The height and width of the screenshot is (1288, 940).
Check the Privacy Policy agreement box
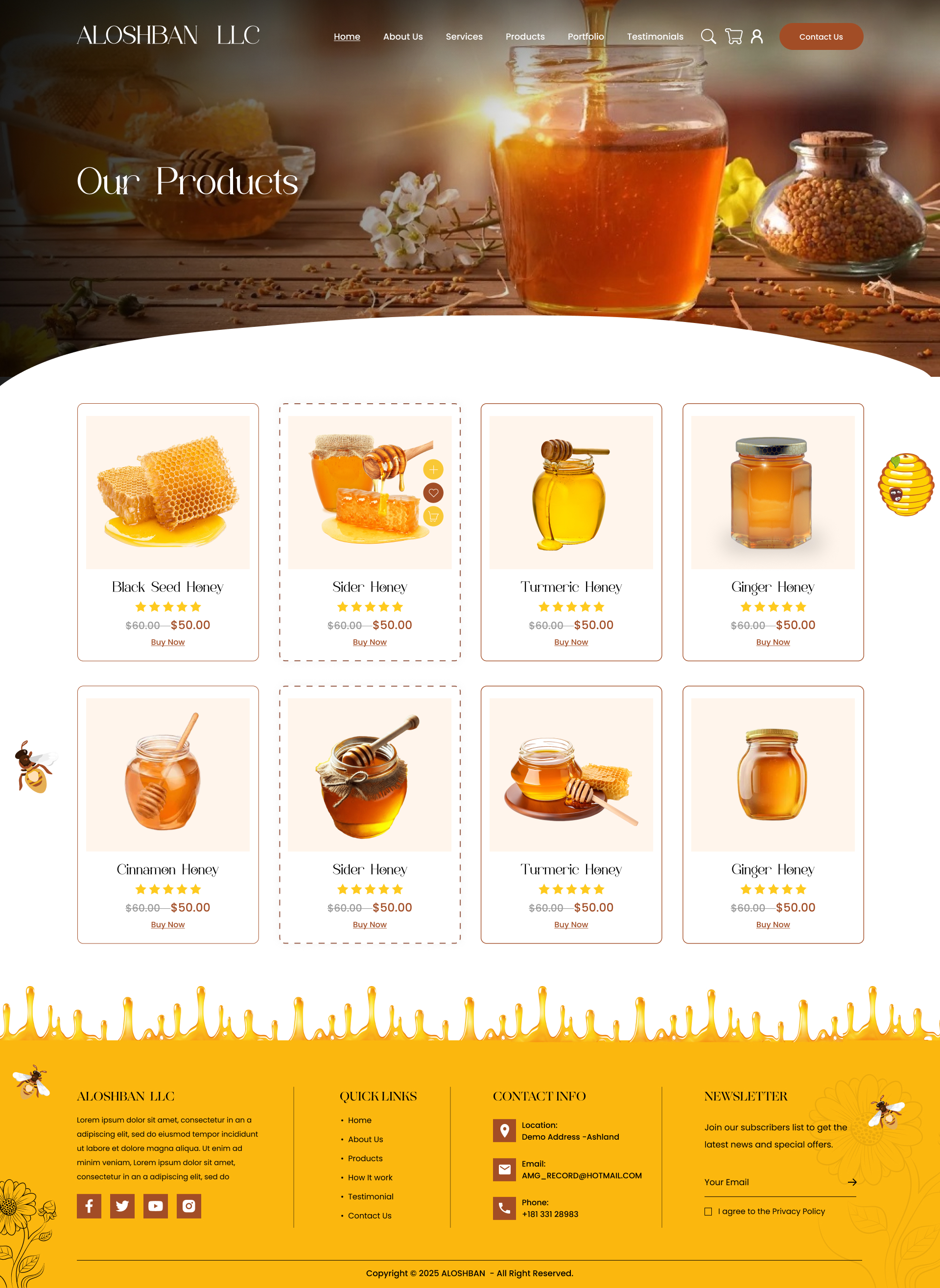tap(708, 1211)
